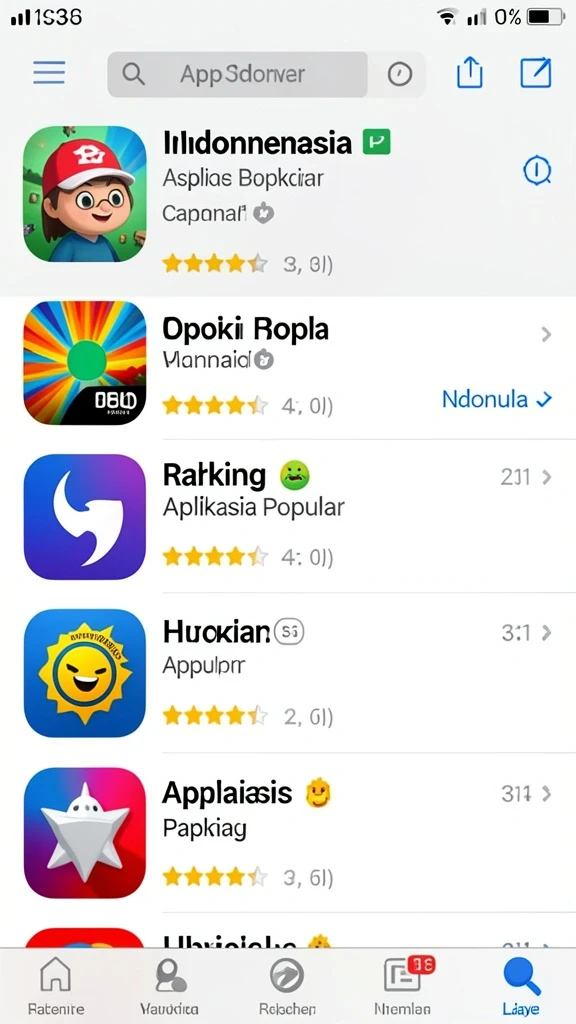
Task: Open the Rarking app row
Action: (x=288, y=517)
